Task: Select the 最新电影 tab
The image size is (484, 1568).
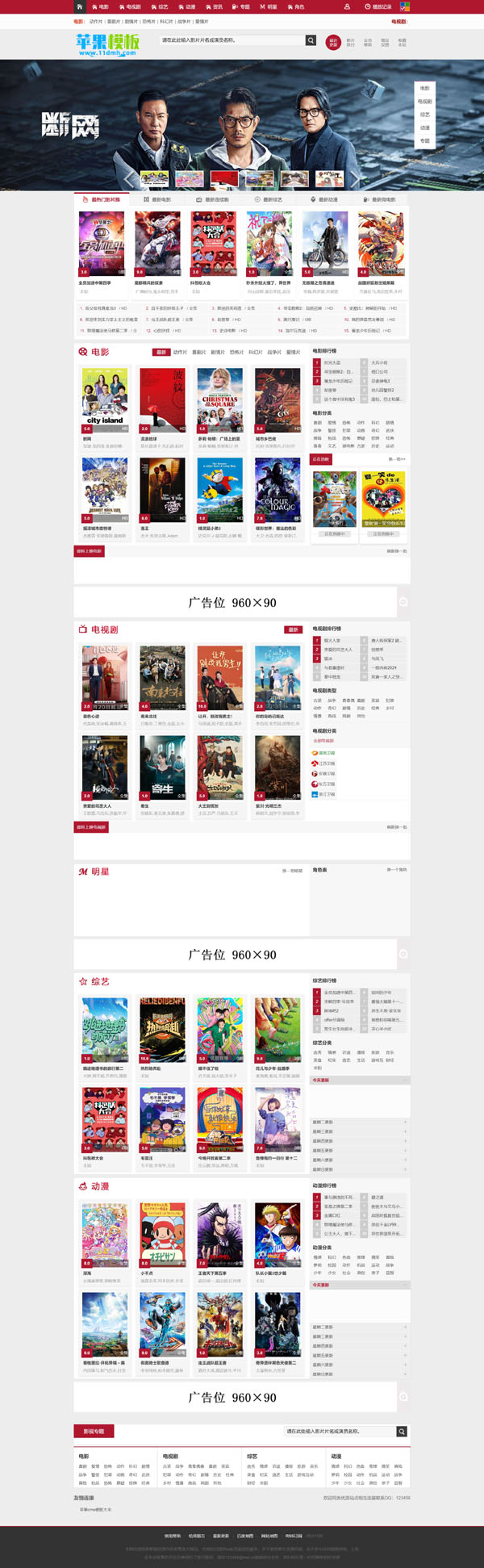Action: tap(158, 199)
